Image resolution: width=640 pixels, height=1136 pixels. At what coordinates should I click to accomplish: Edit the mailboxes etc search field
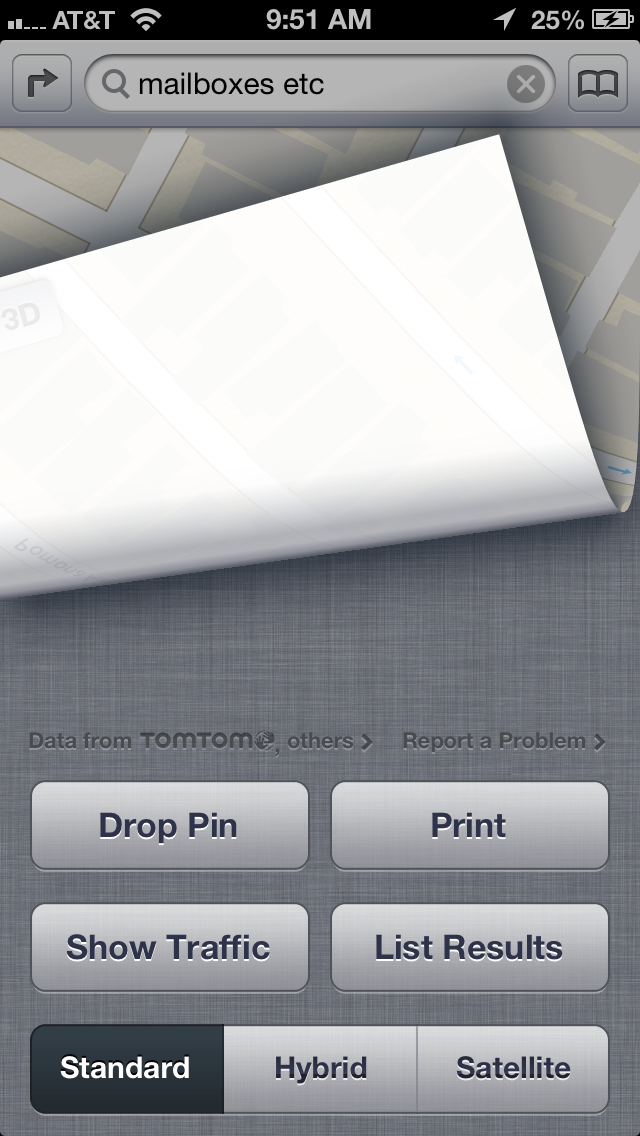coord(320,84)
